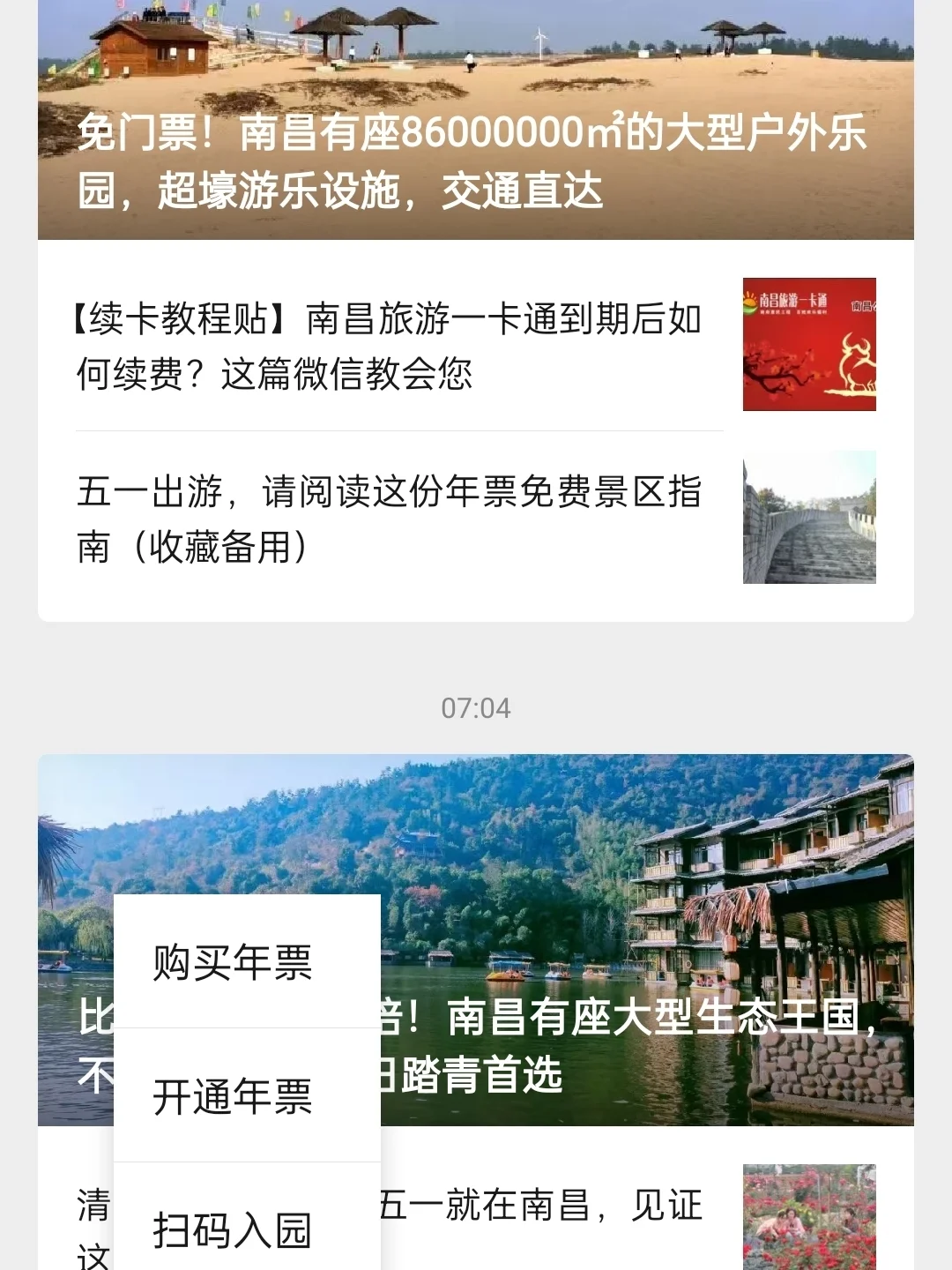Choose 开通年票 in the popup menu

click(x=233, y=1096)
